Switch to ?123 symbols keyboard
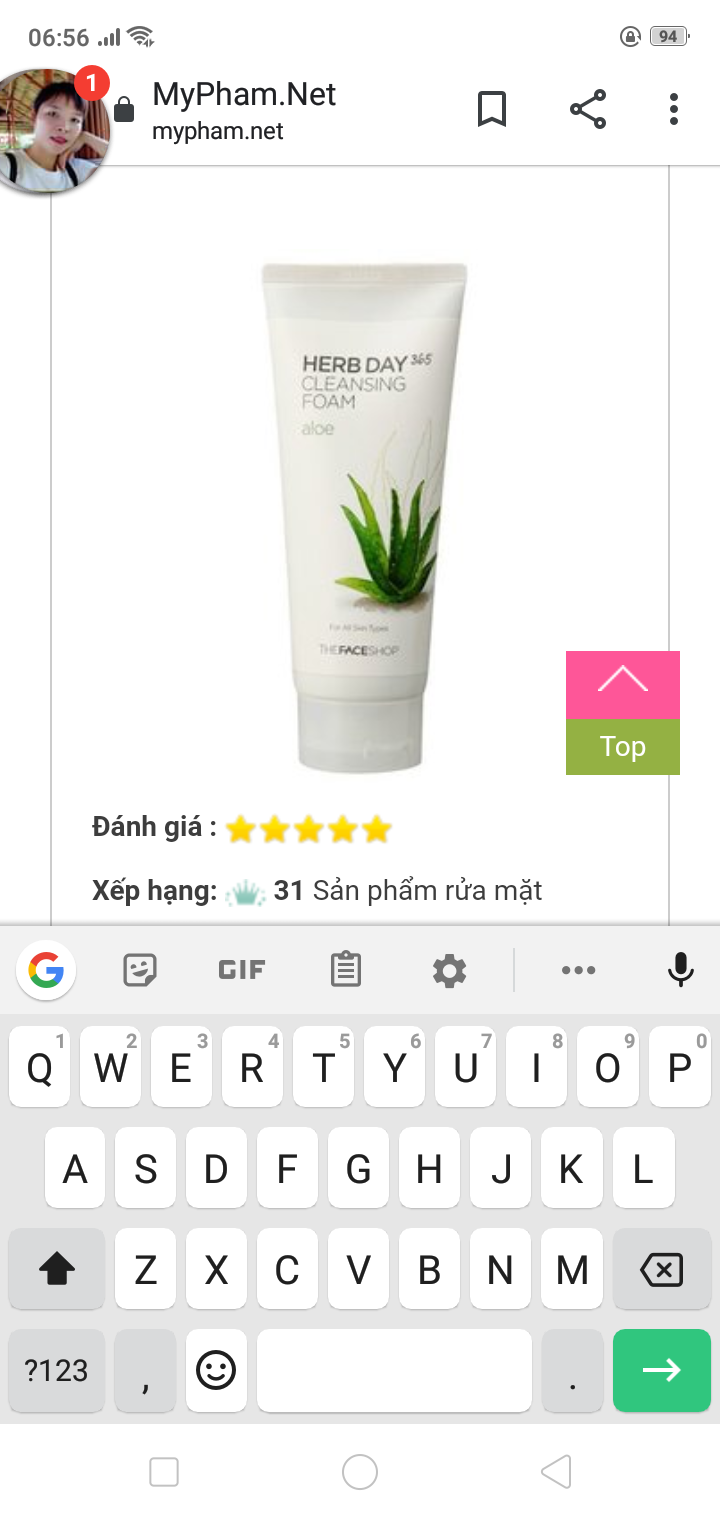720x1520 pixels. tap(56, 1370)
